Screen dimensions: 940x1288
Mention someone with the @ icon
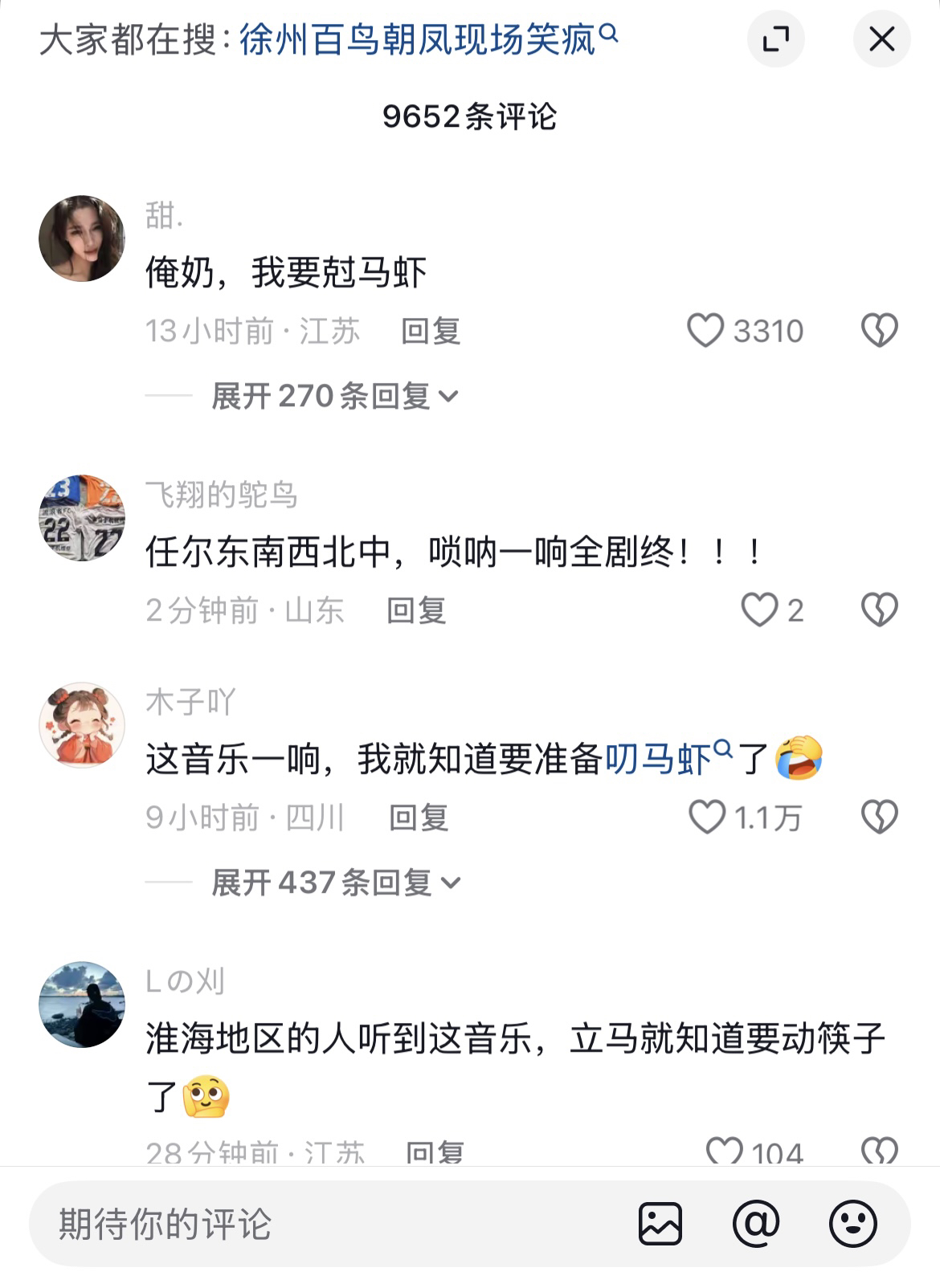coord(756,1224)
